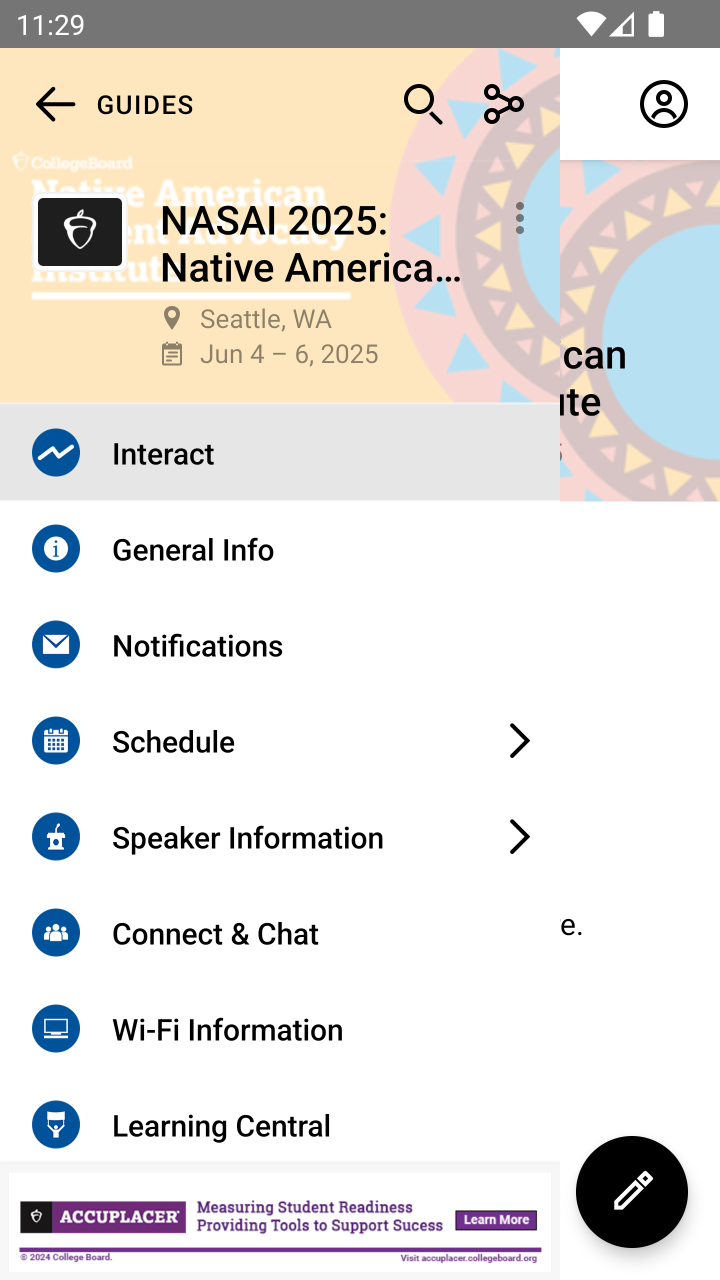The width and height of the screenshot is (720, 1280).
Task: Open the guide overflow menu
Action: (519, 218)
